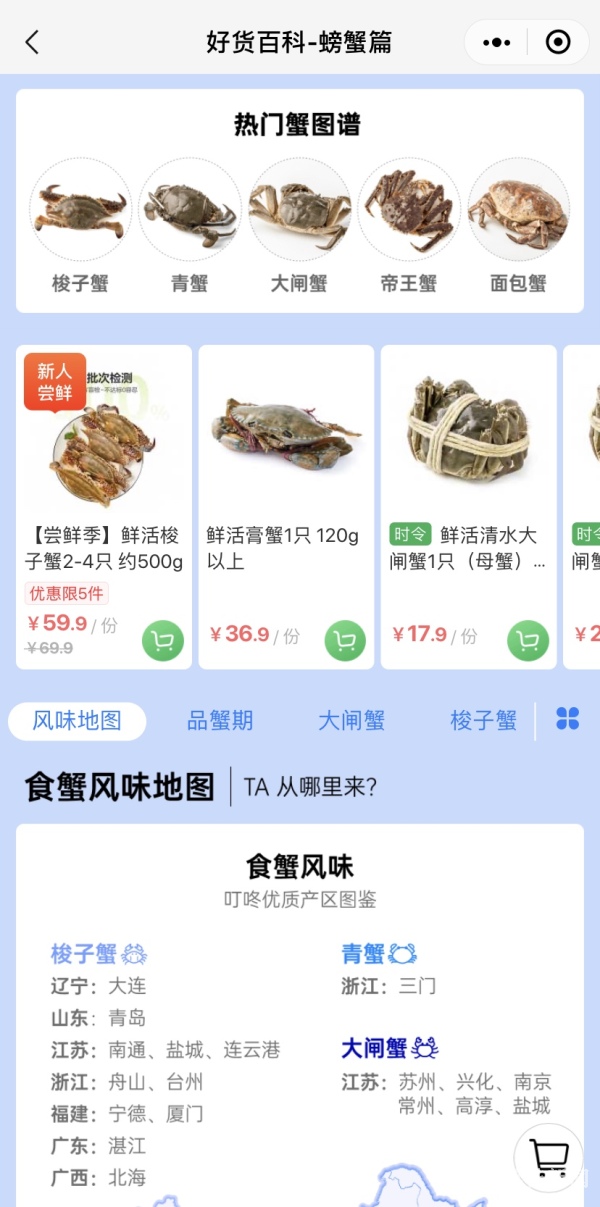Jump to the 梭子蟹 tab

pyautogui.click(x=483, y=721)
